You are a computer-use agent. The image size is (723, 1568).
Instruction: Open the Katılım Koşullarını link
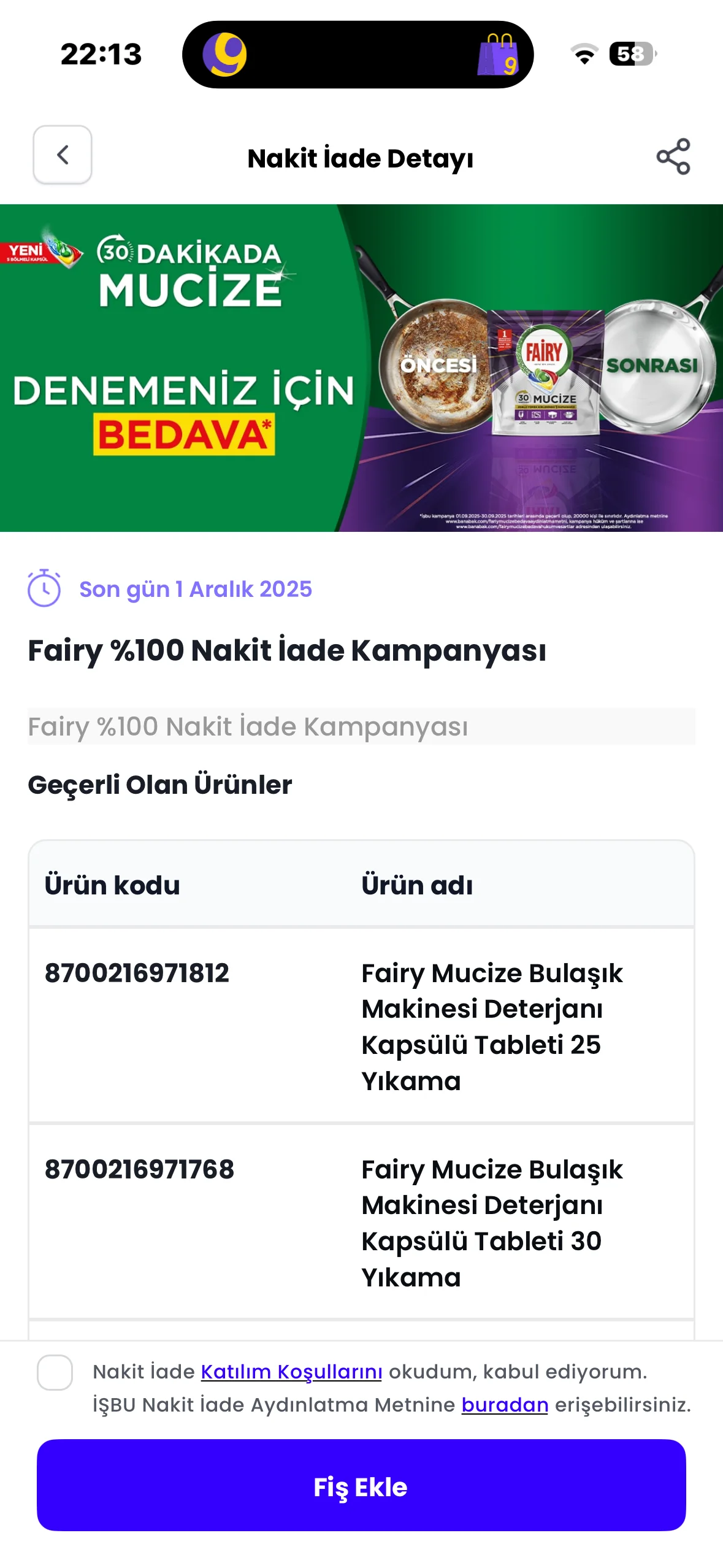click(x=291, y=1372)
